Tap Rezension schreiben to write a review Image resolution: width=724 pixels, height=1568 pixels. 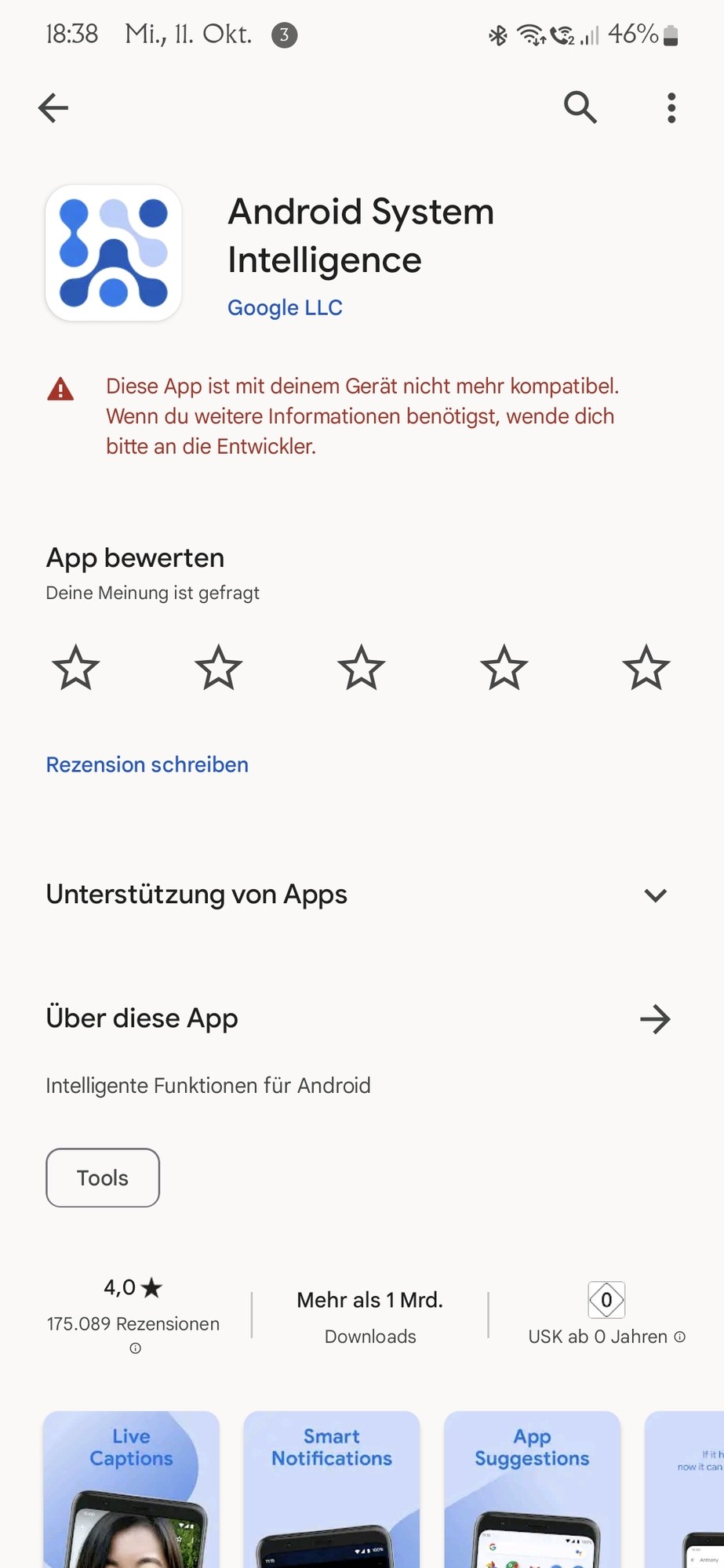pyautogui.click(x=147, y=764)
